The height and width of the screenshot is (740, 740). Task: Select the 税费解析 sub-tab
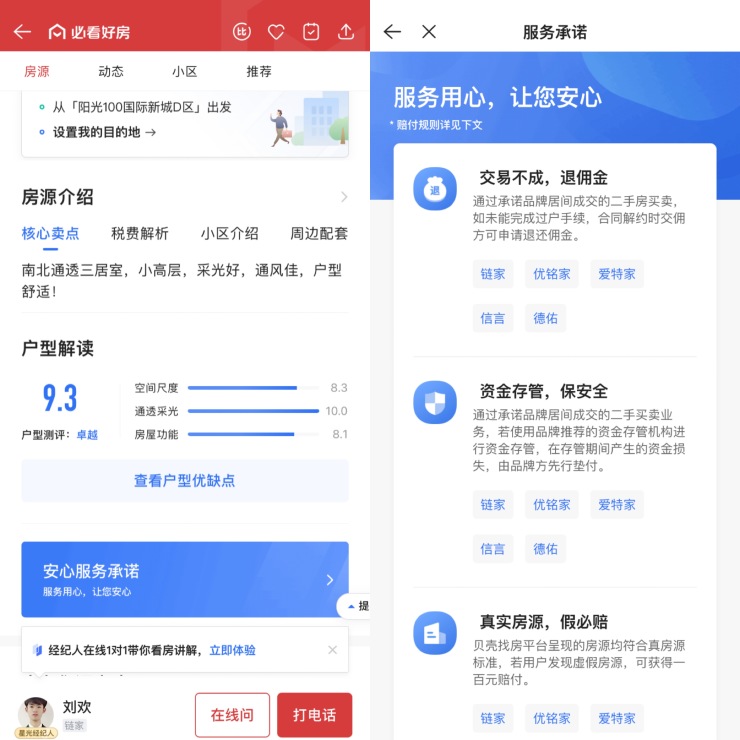140,234
